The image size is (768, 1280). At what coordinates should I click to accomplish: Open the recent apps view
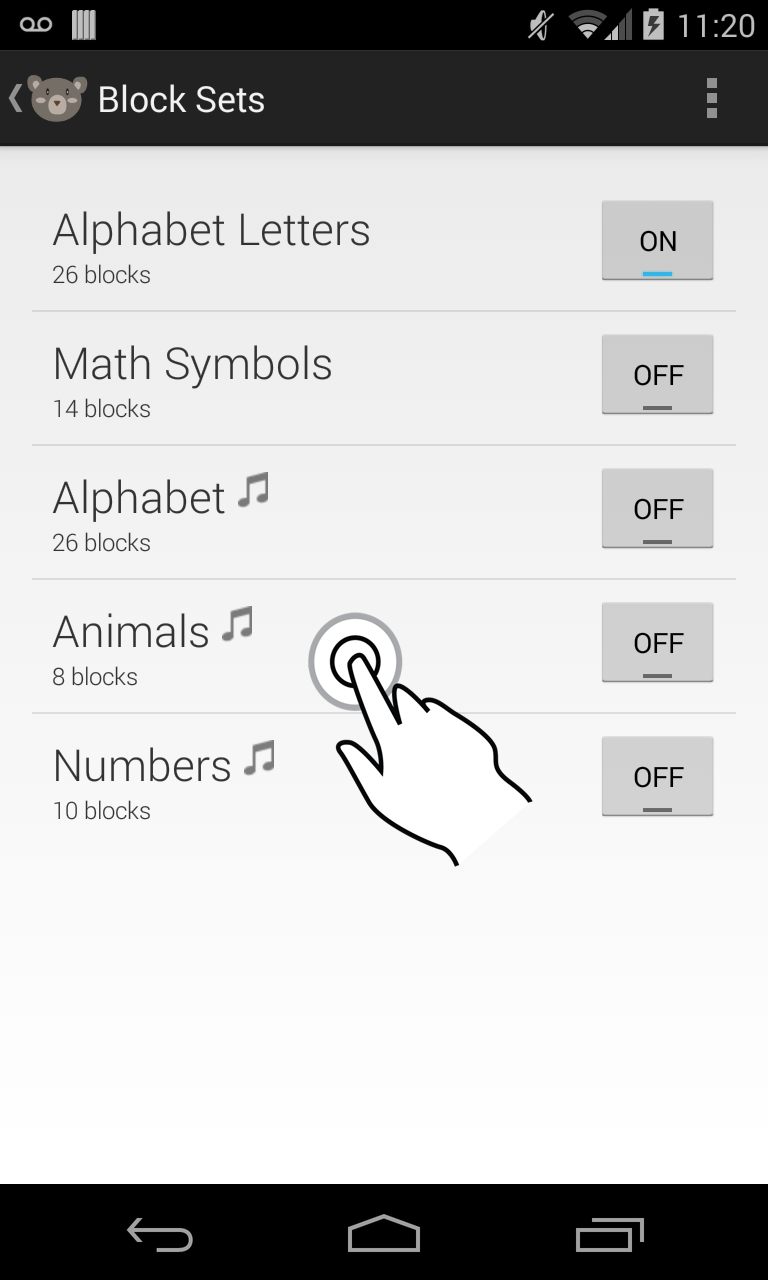point(610,1235)
